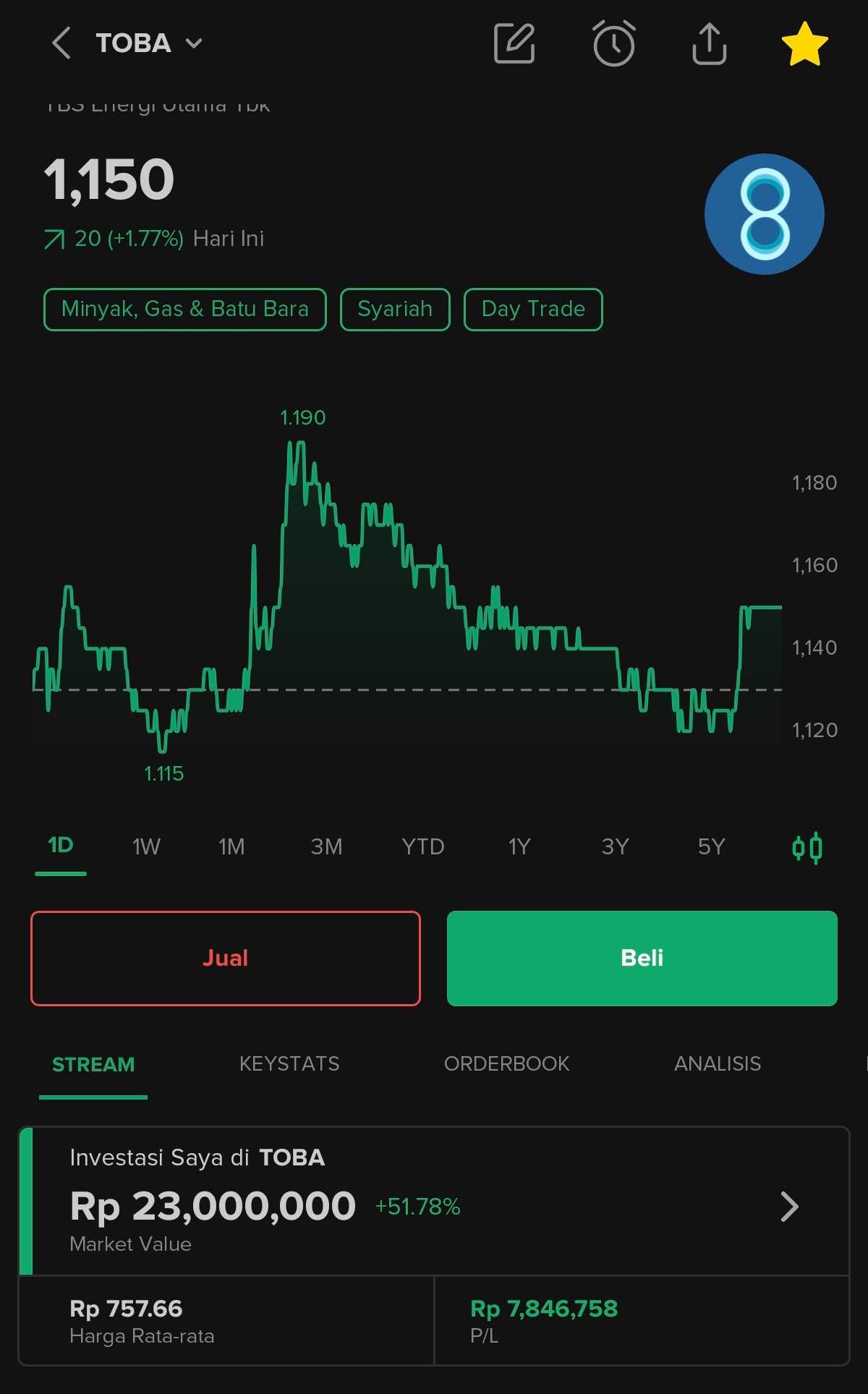Tap the Beli buy button
868x1394 pixels.
click(x=642, y=958)
